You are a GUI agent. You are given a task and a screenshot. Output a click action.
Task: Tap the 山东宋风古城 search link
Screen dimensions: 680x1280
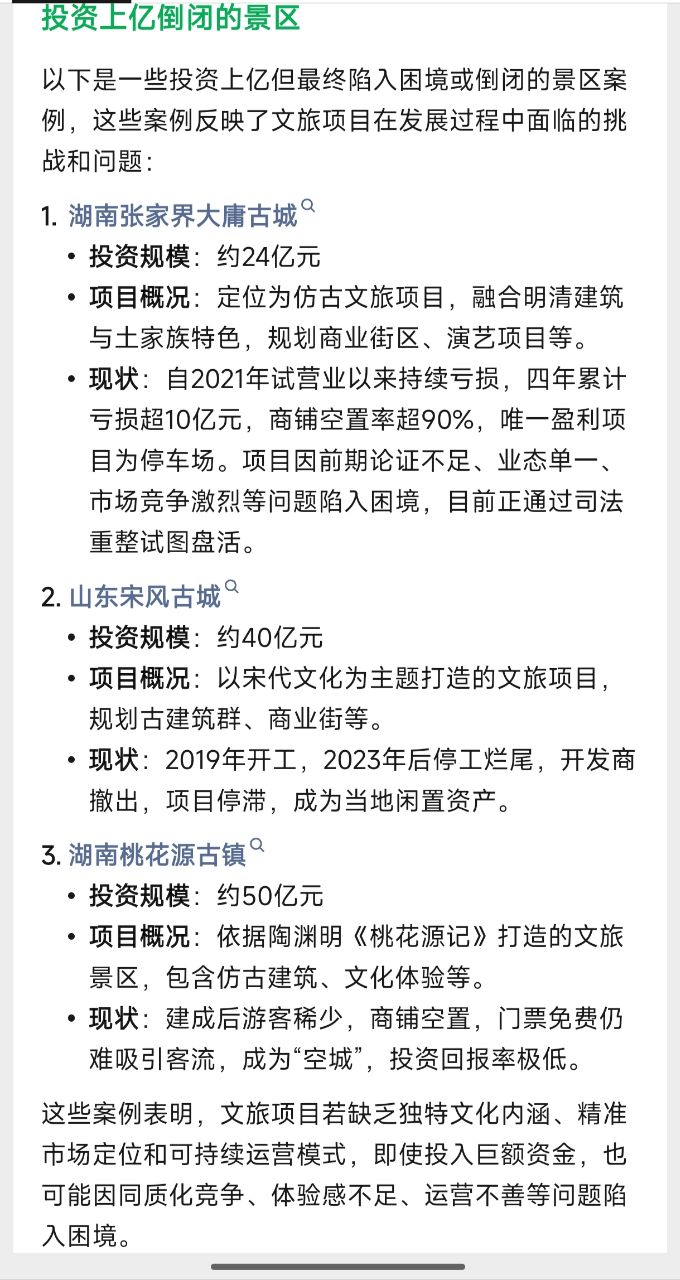[145, 597]
